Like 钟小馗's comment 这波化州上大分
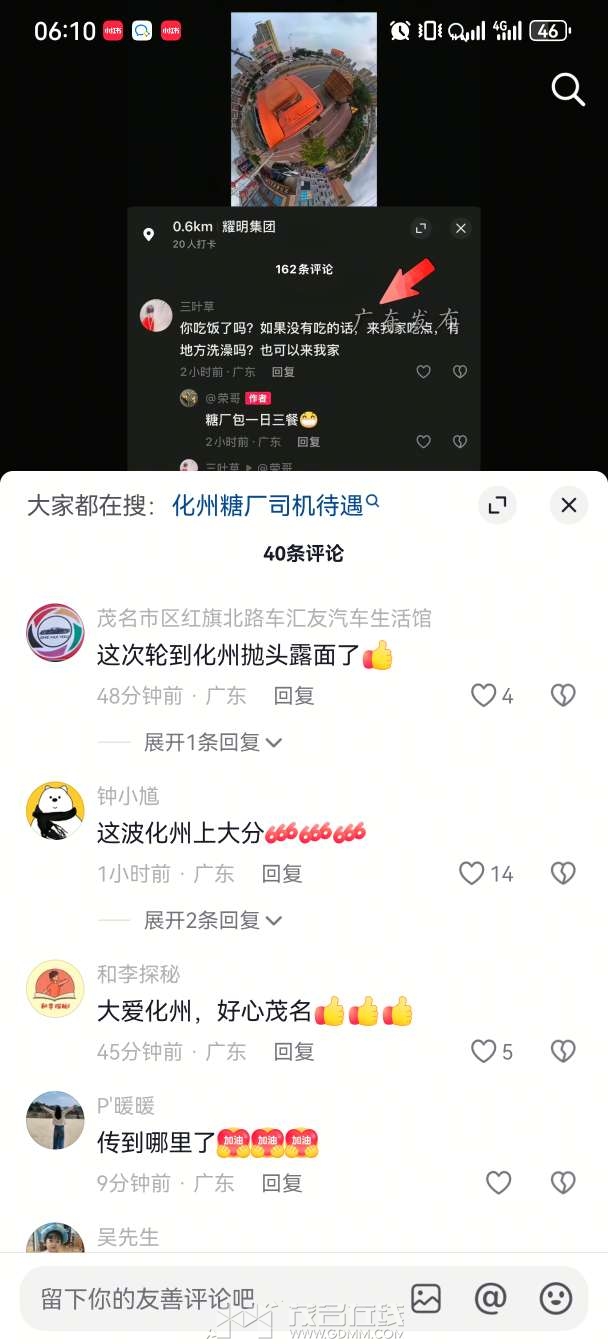Image resolution: width=608 pixels, height=1344 pixels. coord(472,874)
